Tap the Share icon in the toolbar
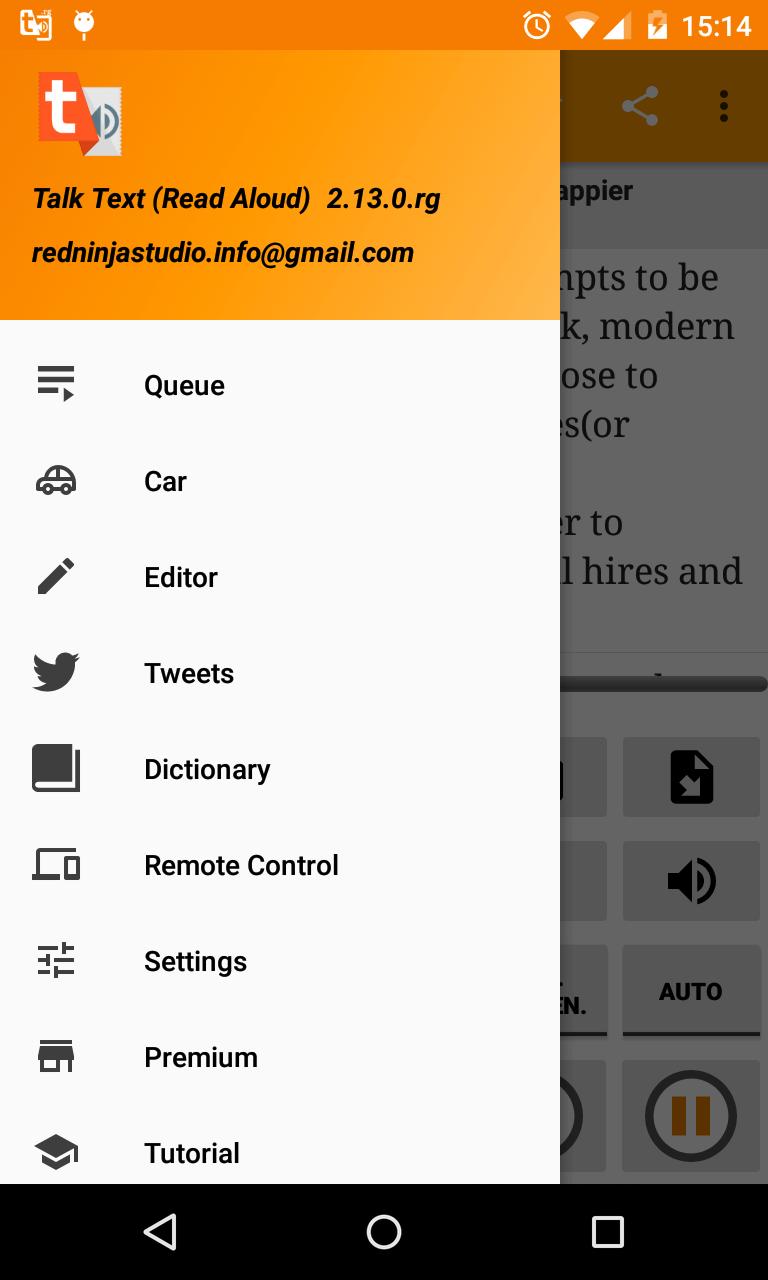768x1280 pixels. [x=639, y=105]
